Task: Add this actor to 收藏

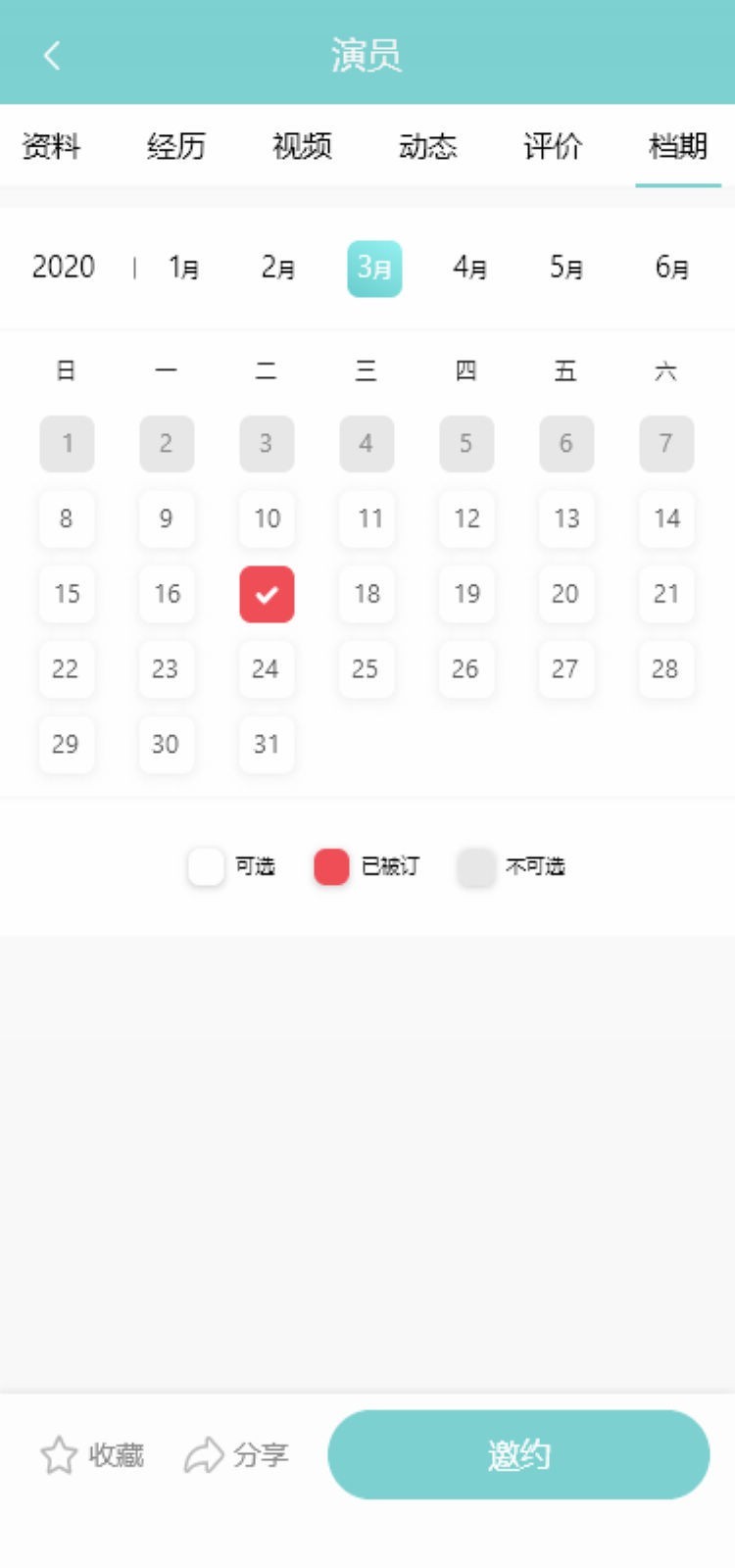Action: pos(92,1455)
